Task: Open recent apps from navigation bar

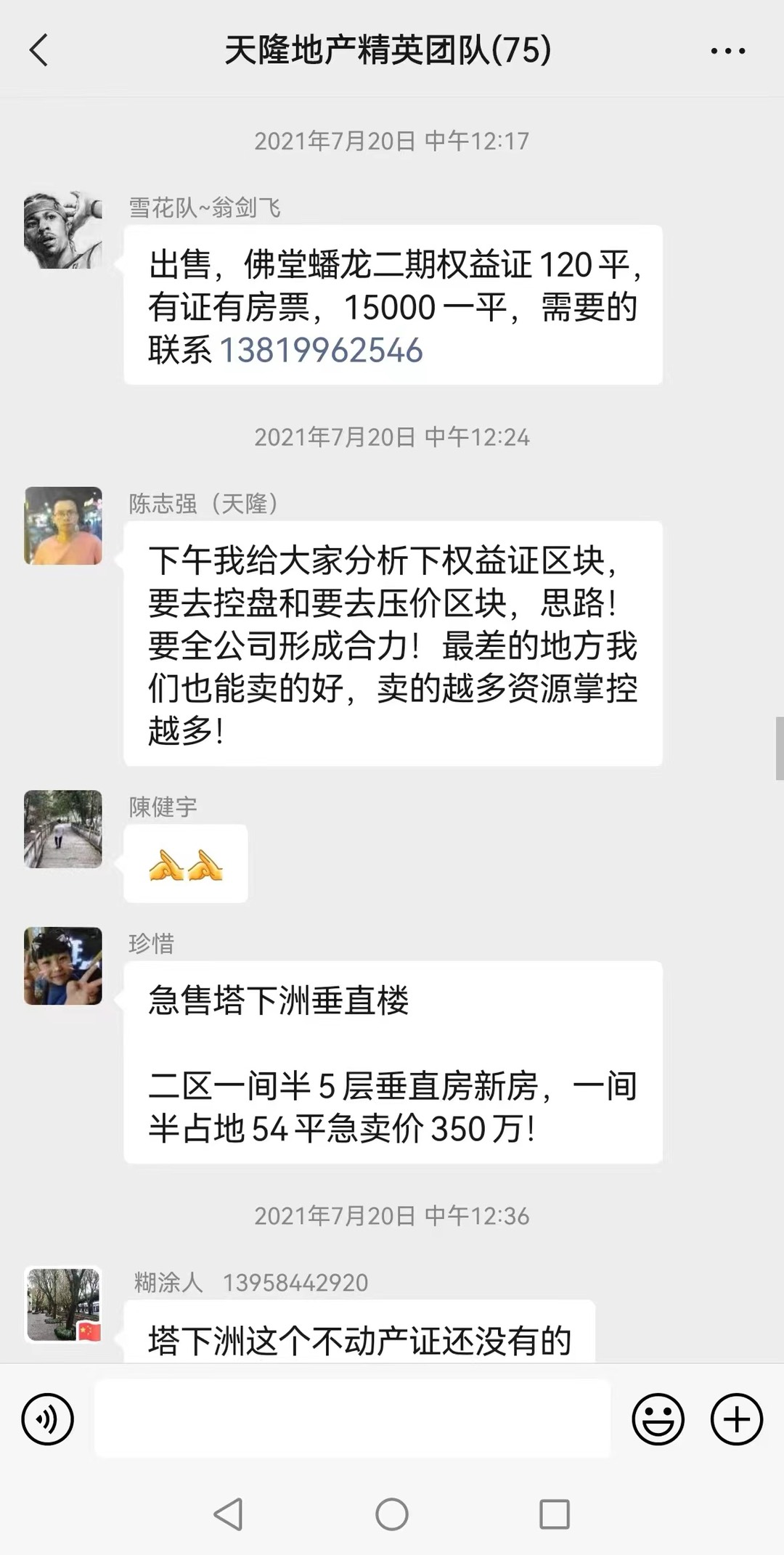Action: click(555, 1514)
